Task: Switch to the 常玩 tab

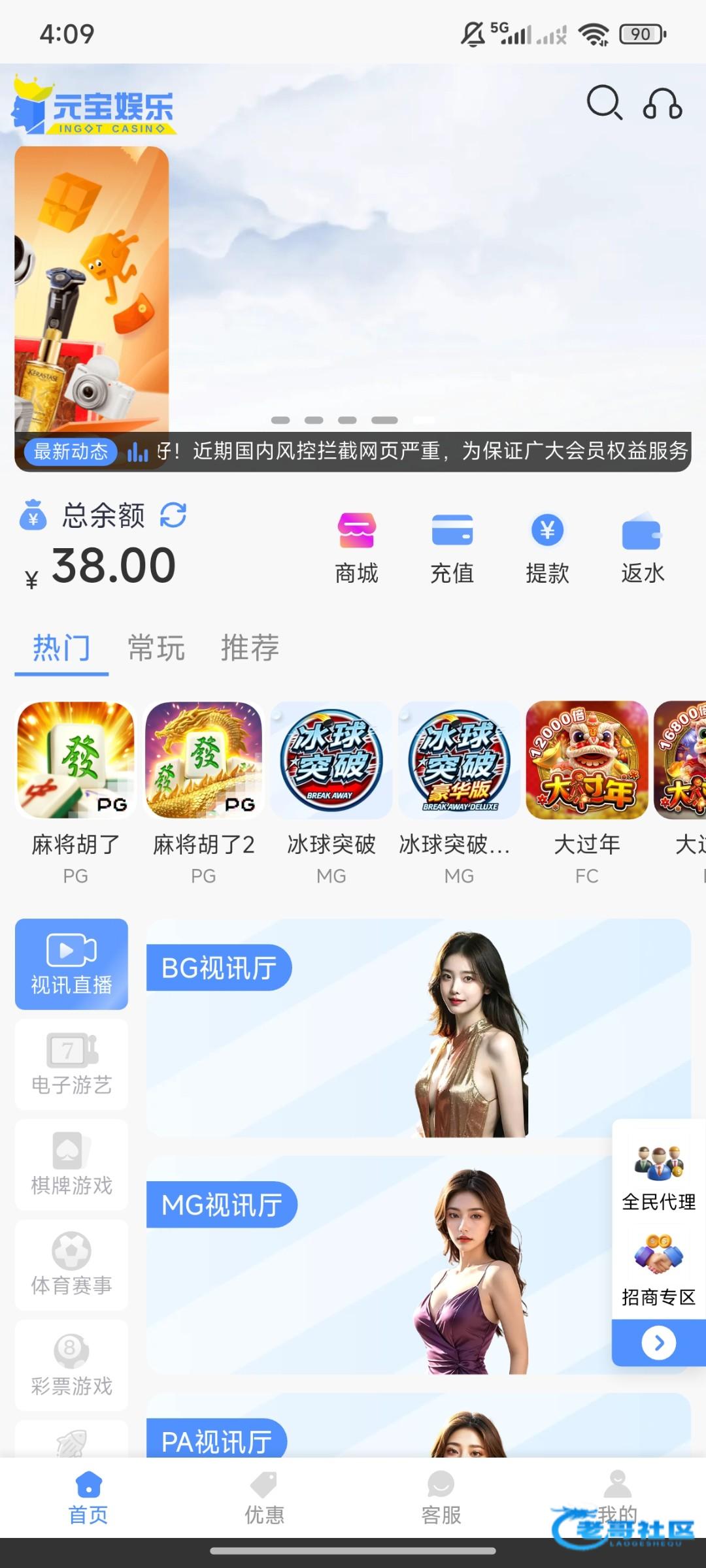Action: click(156, 648)
